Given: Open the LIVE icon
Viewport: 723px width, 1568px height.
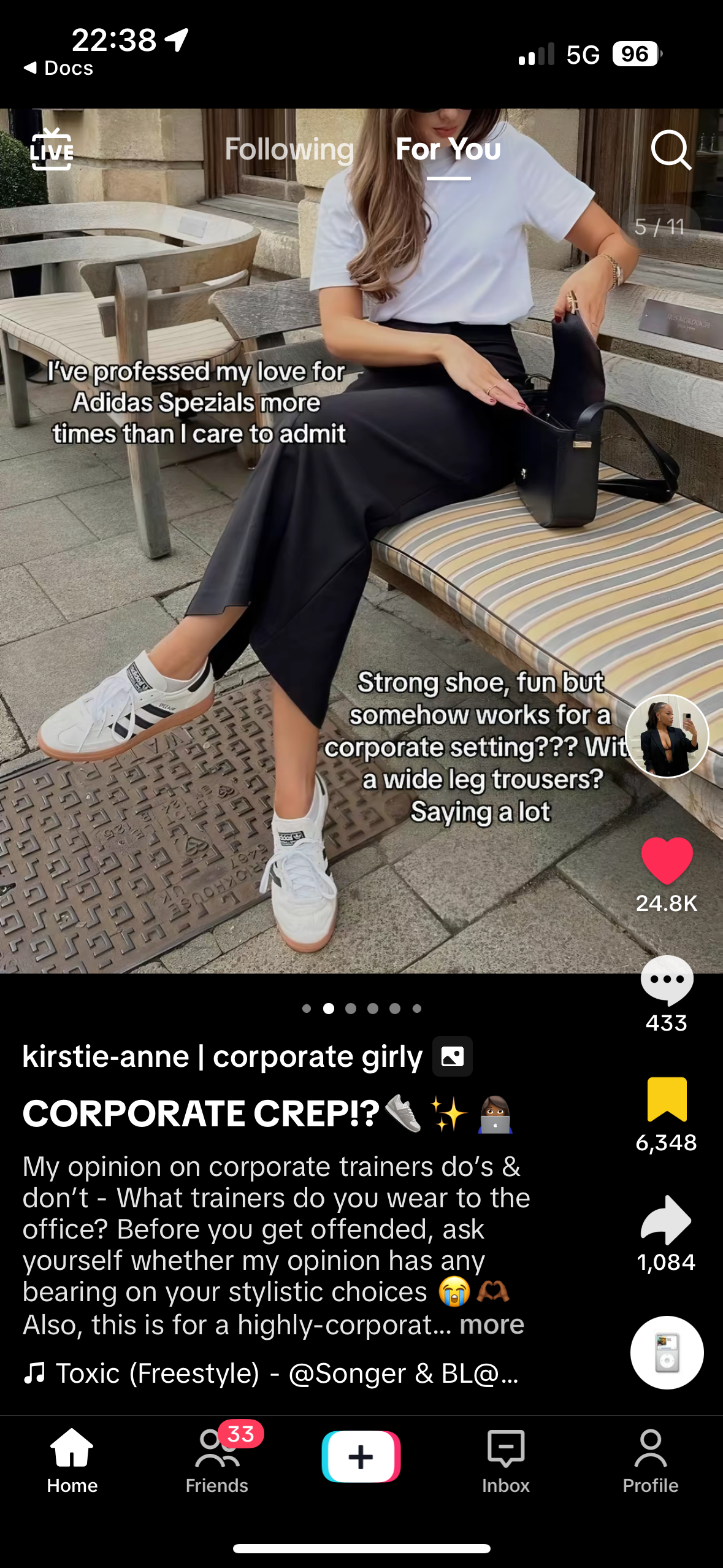Looking at the screenshot, I should 52,150.
